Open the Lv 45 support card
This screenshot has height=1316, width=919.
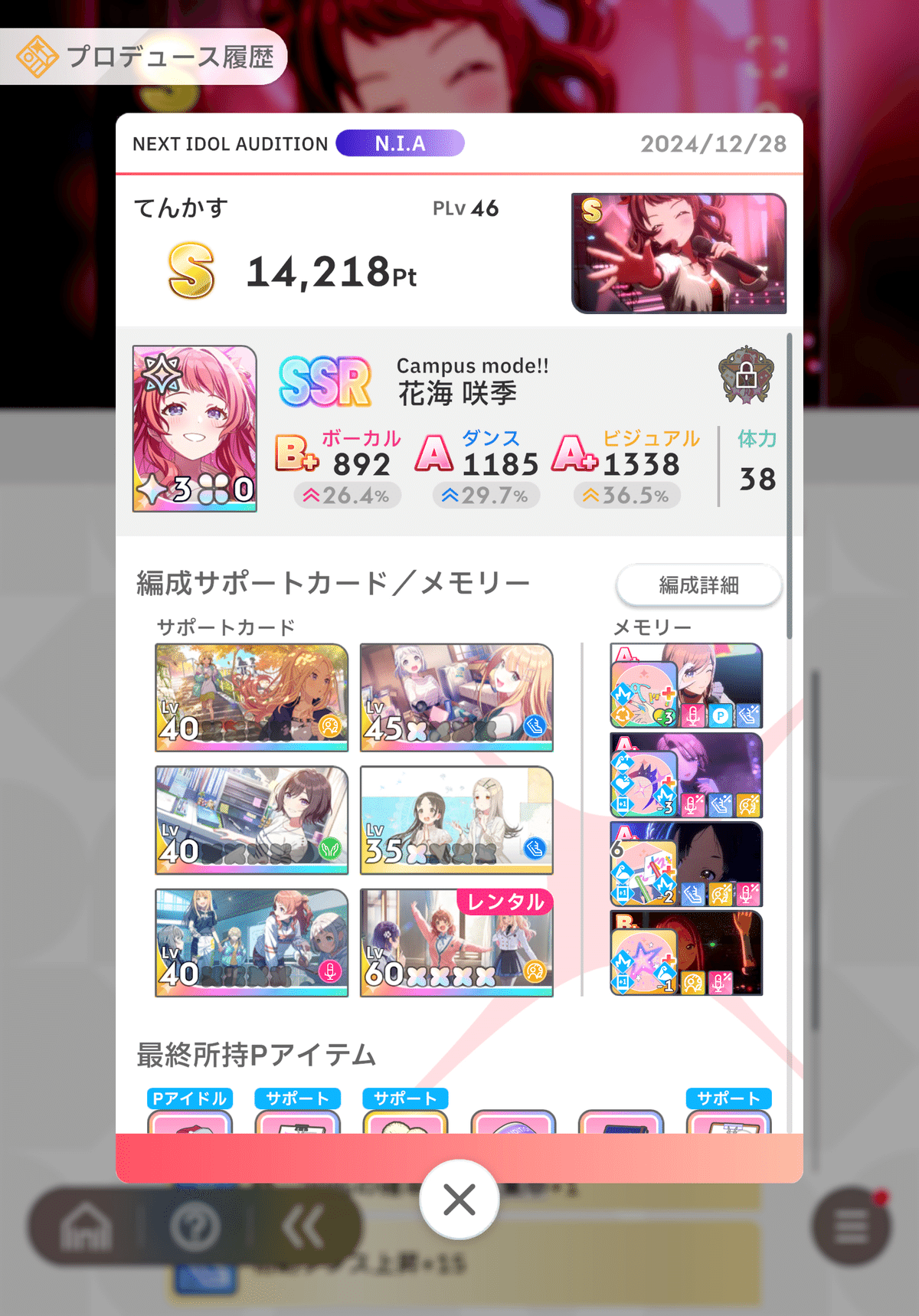[x=456, y=697]
